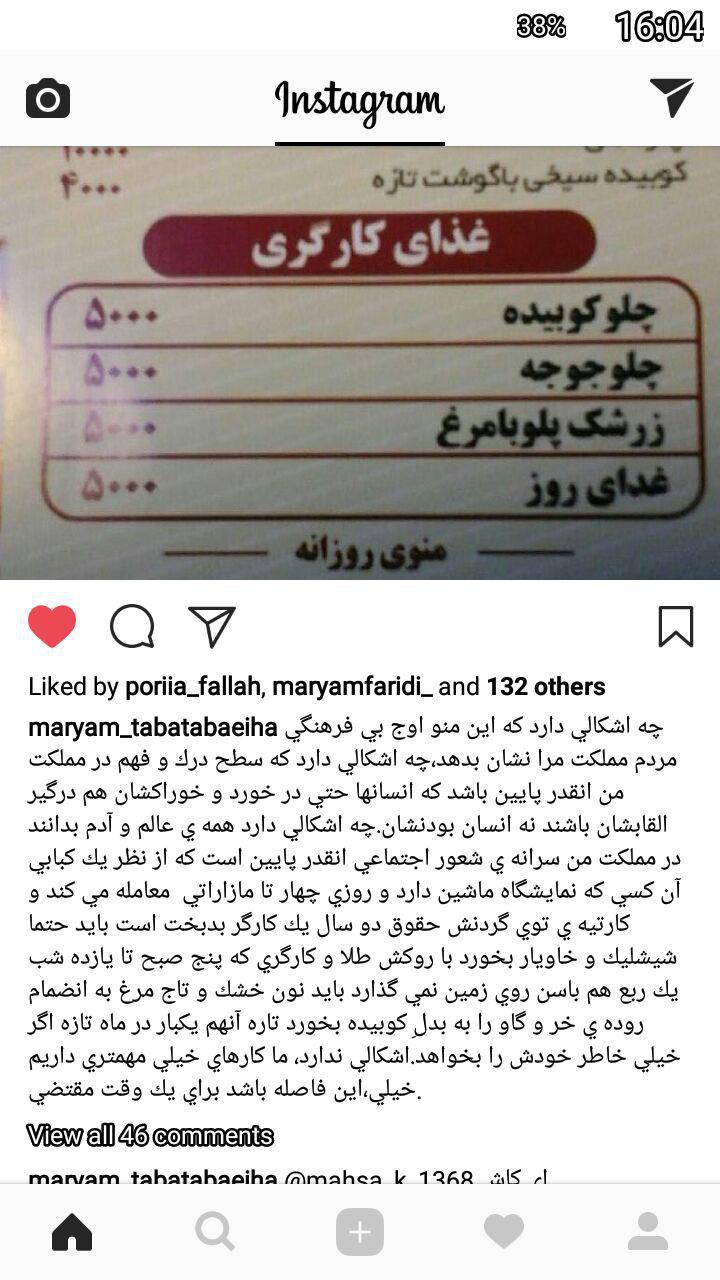
Task: Open direct messages paper plane
Action: point(671,97)
